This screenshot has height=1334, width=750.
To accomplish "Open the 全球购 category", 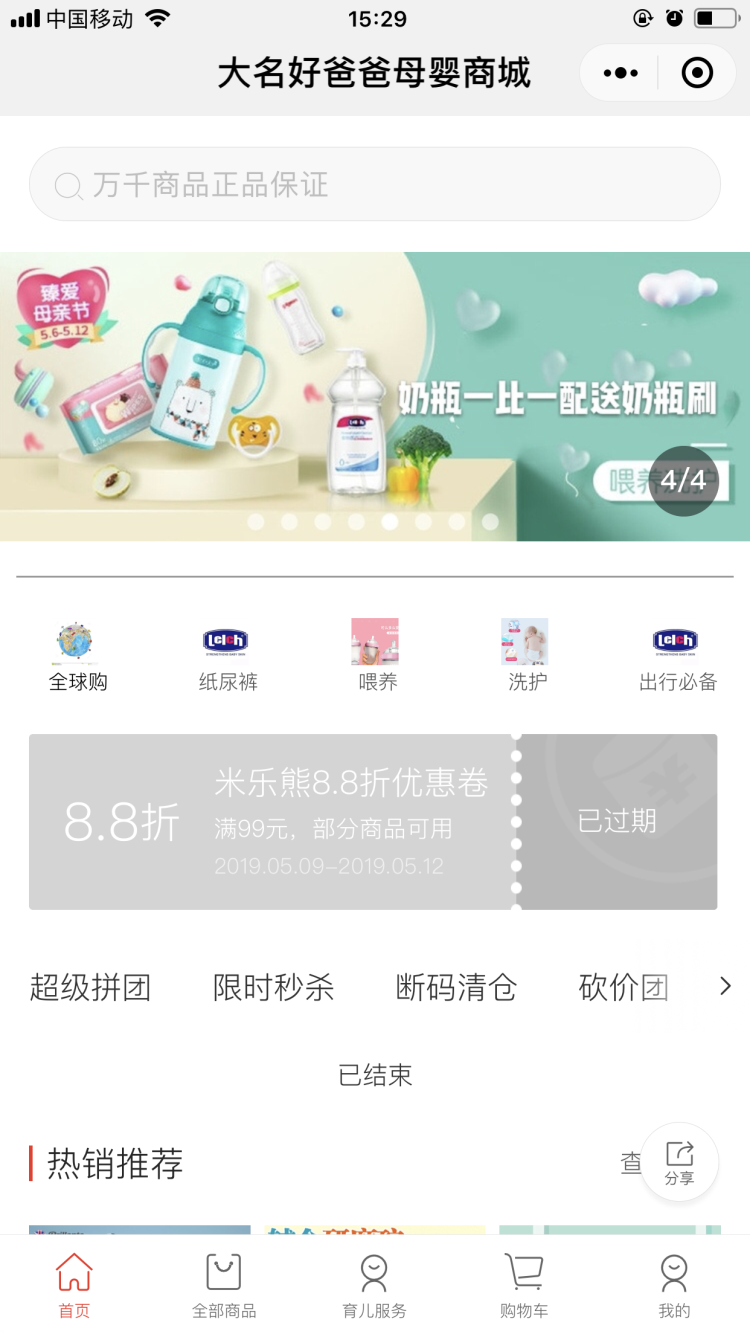I will tap(77, 656).
